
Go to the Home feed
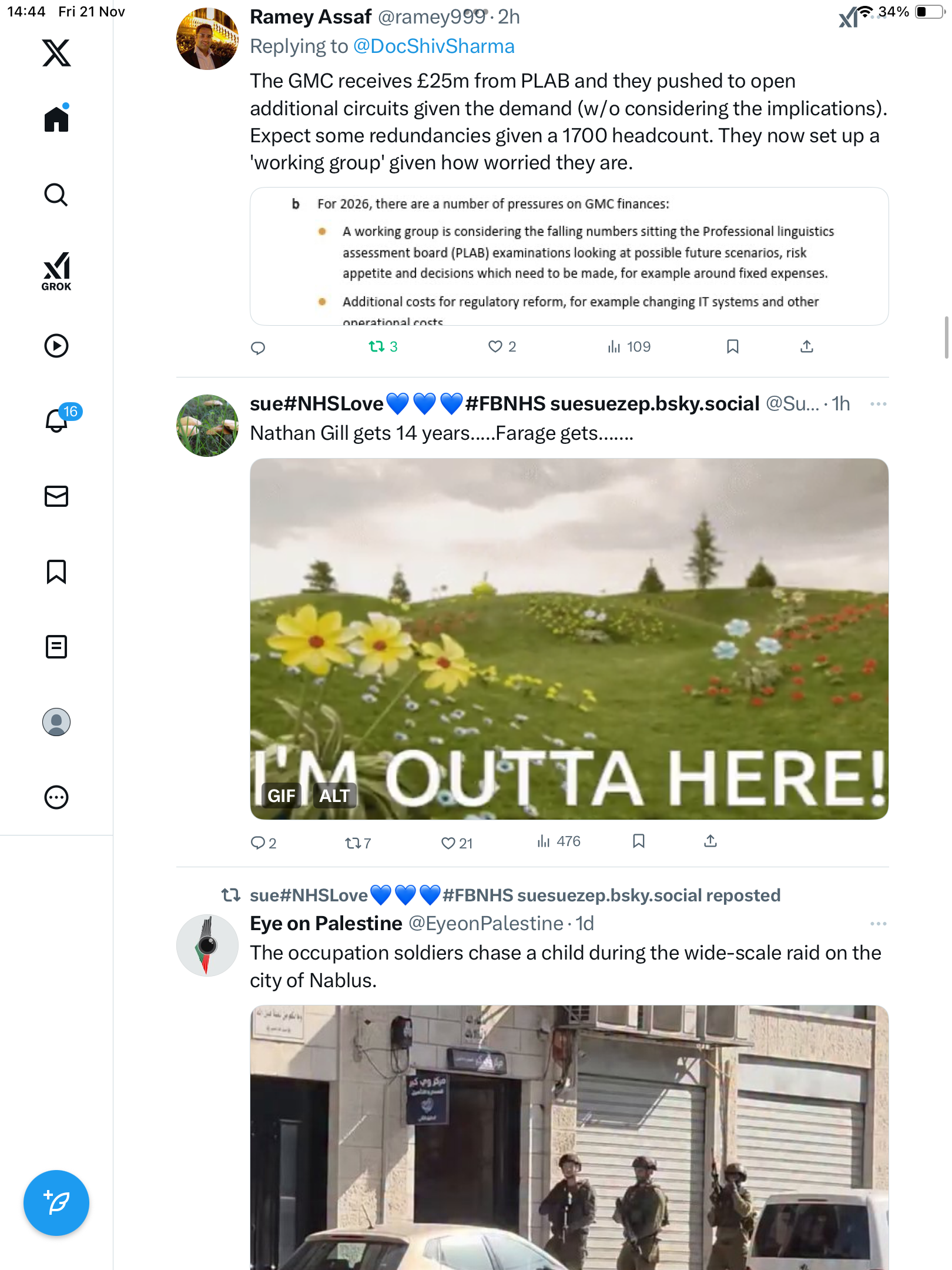click(x=56, y=119)
